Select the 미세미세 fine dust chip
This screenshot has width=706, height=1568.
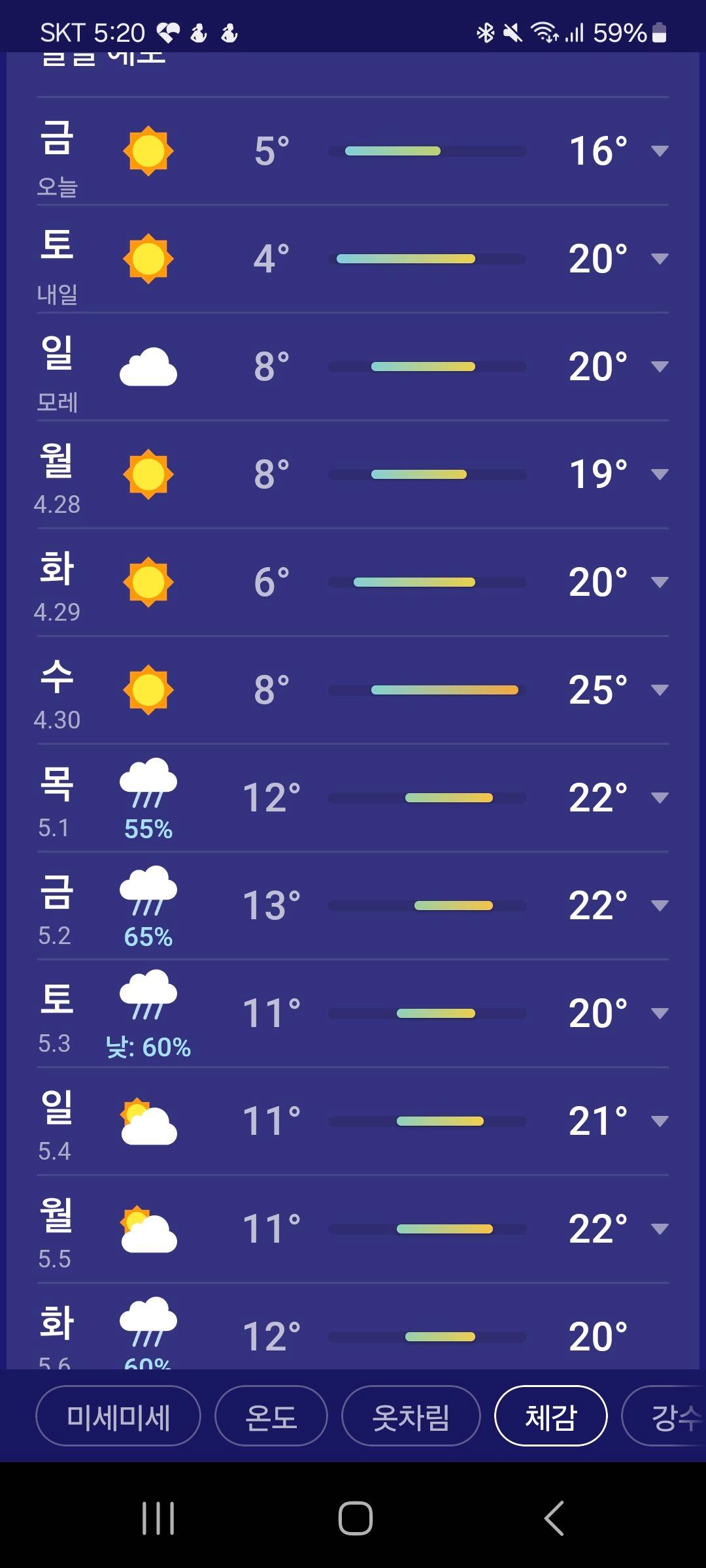(x=118, y=1416)
